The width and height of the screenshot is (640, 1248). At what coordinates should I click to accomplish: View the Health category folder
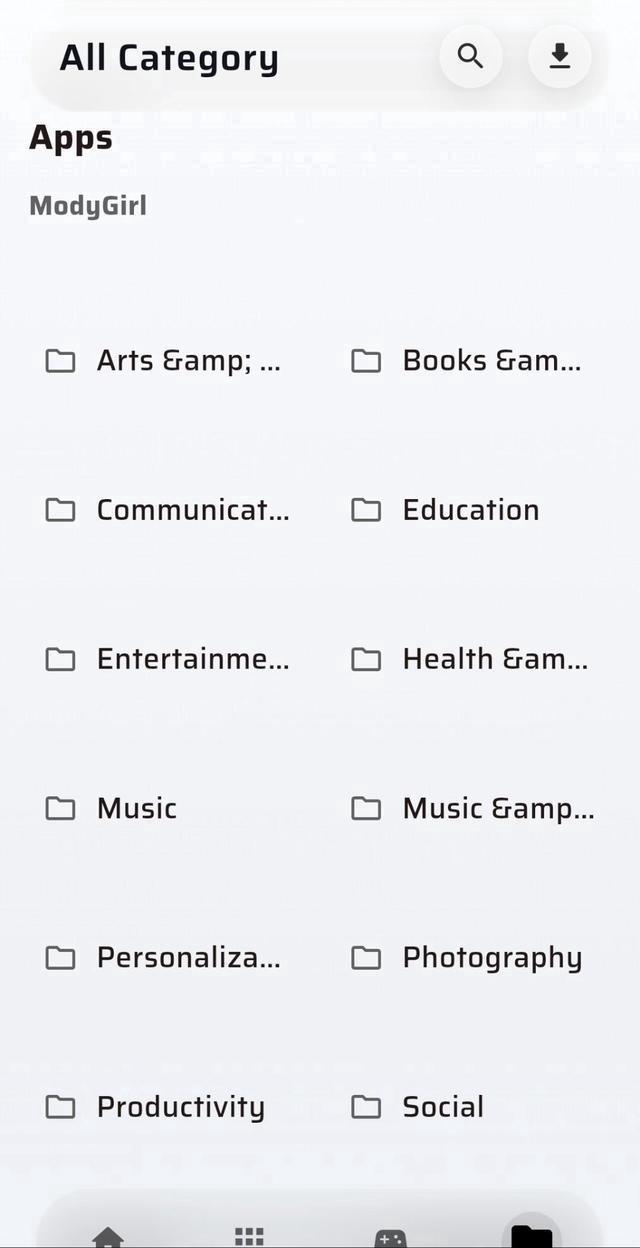tap(470, 659)
